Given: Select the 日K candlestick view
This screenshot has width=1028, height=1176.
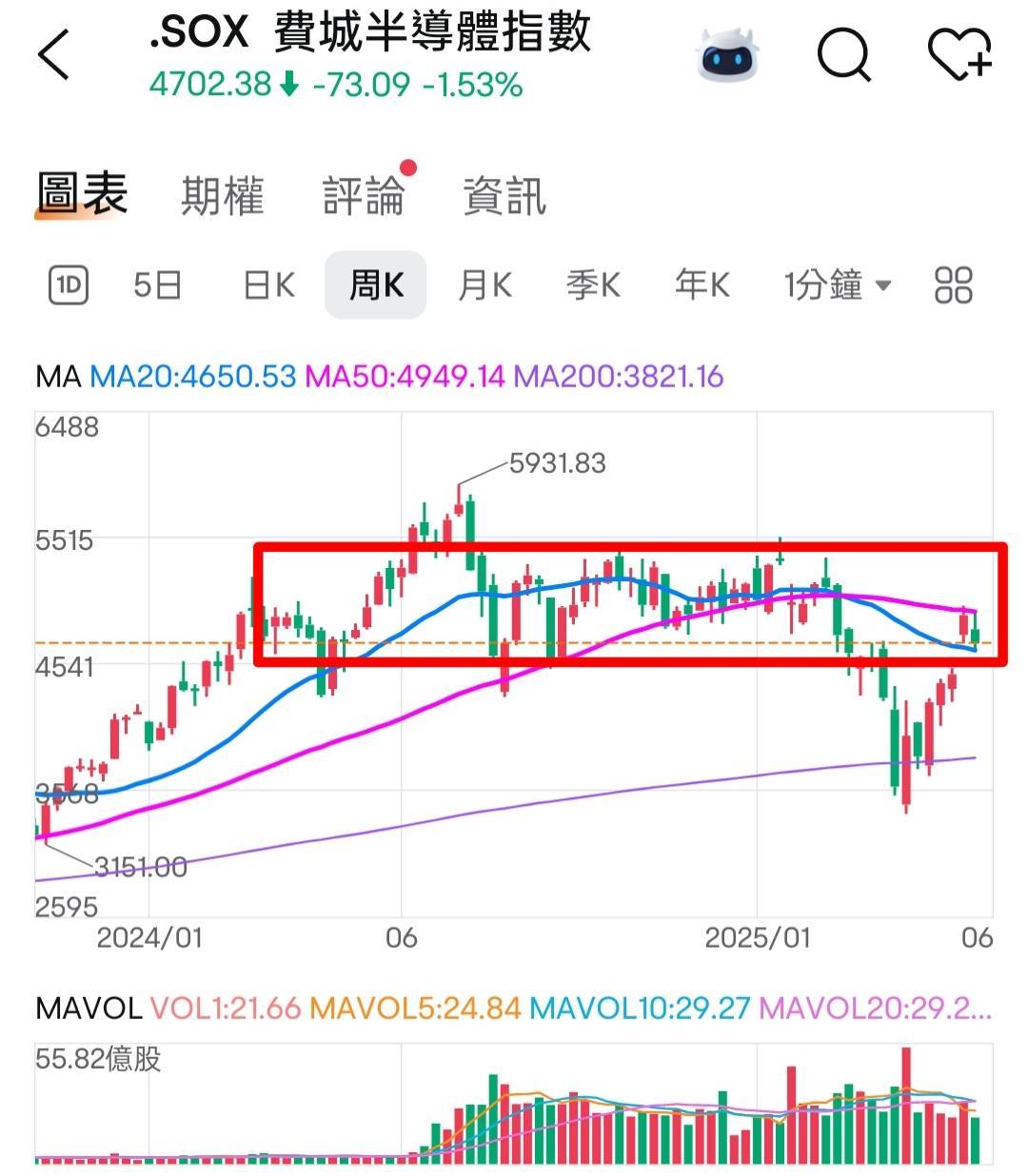Looking at the screenshot, I should click(x=267, y=284).
